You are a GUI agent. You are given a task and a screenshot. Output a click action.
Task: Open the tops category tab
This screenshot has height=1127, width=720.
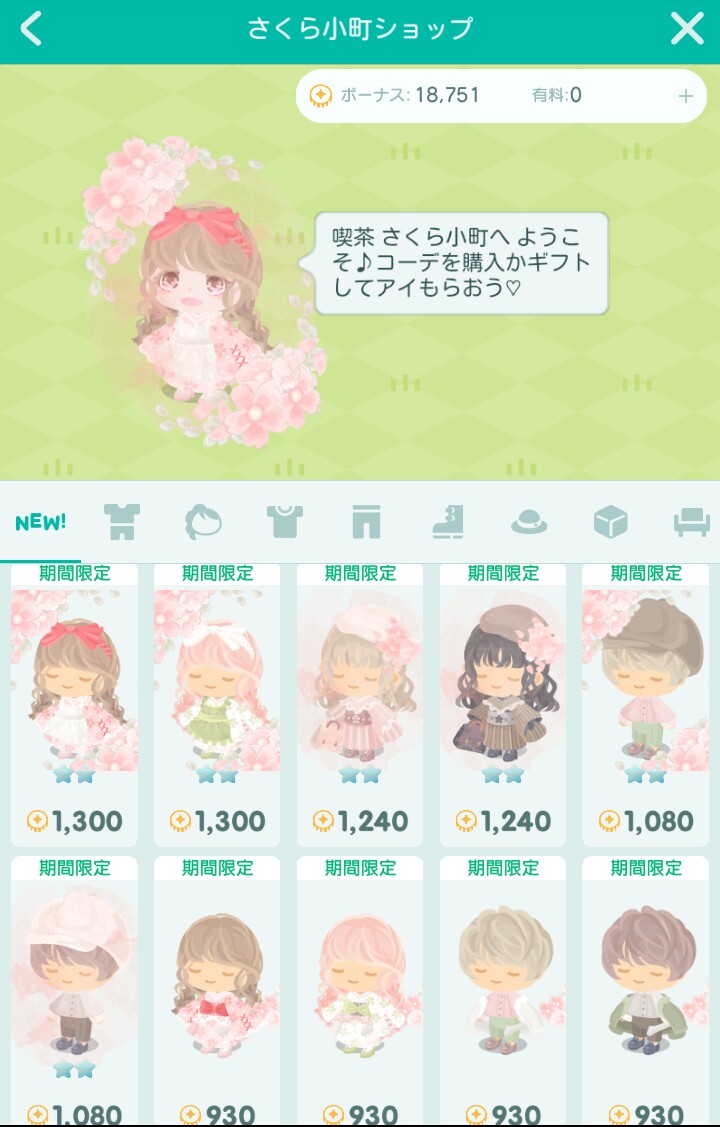tap(285, 522)
